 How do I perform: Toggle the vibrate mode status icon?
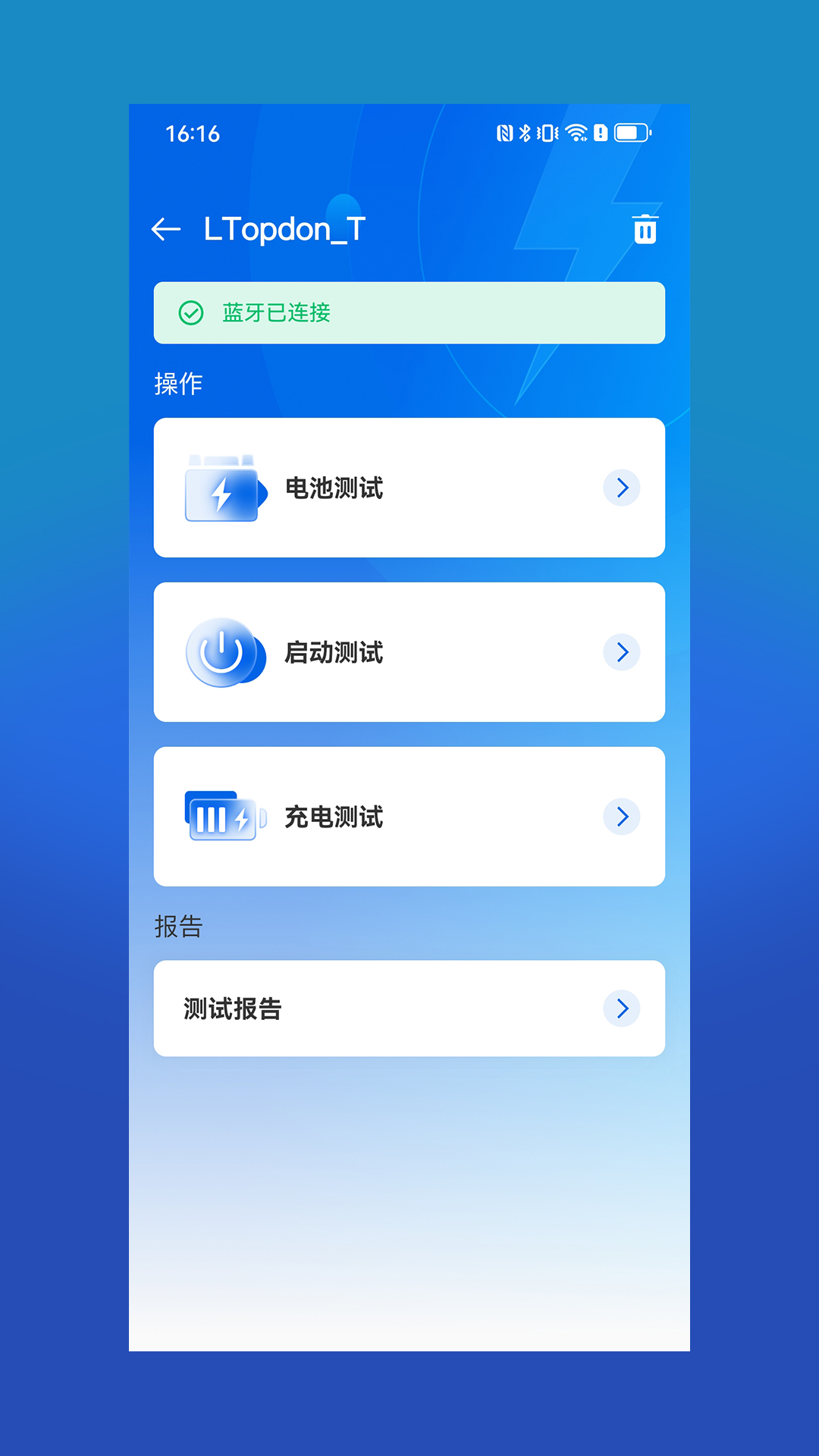point(548,133)
